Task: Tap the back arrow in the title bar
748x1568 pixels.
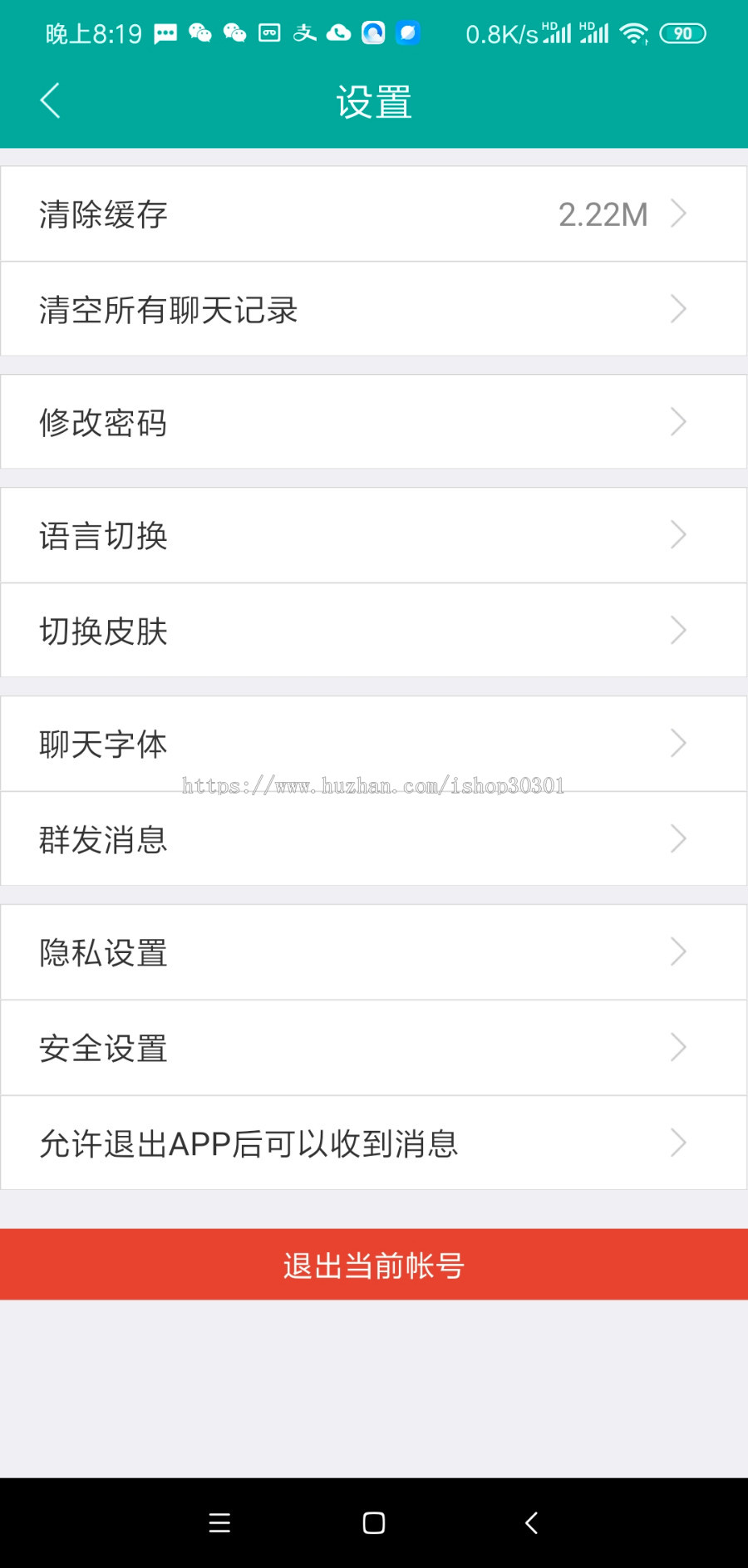Action: click(x=50, y=99)
